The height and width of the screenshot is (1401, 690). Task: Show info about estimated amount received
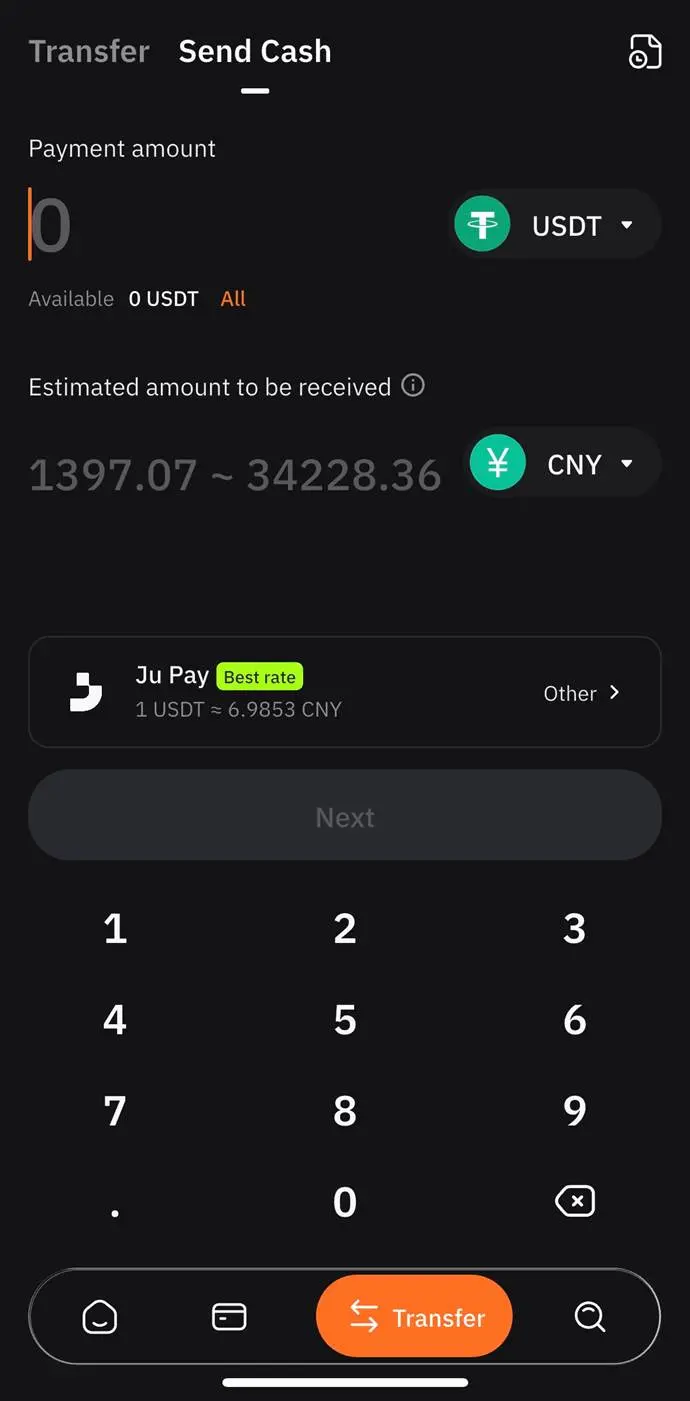tap(413, 385)
